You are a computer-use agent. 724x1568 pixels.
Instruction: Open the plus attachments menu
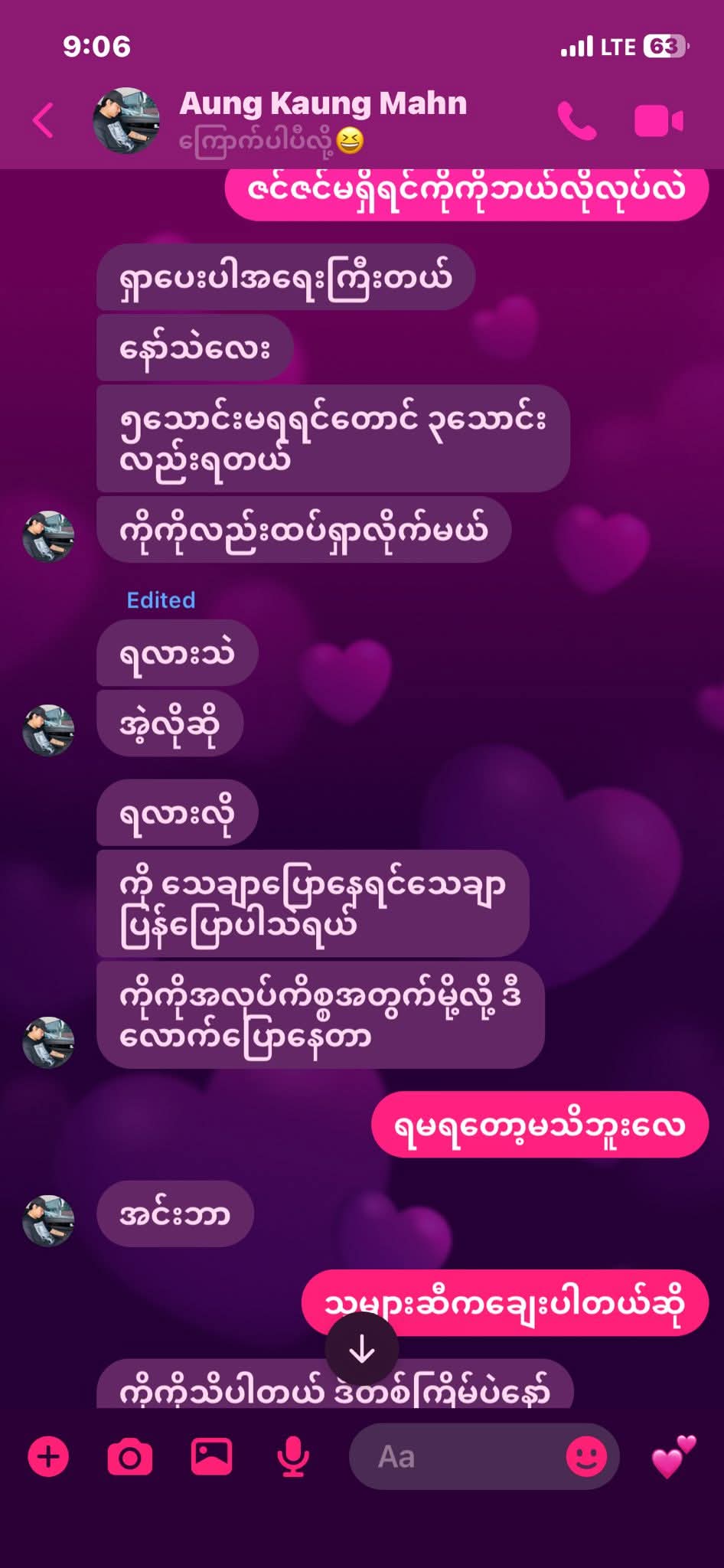(x=48, y=1456)
